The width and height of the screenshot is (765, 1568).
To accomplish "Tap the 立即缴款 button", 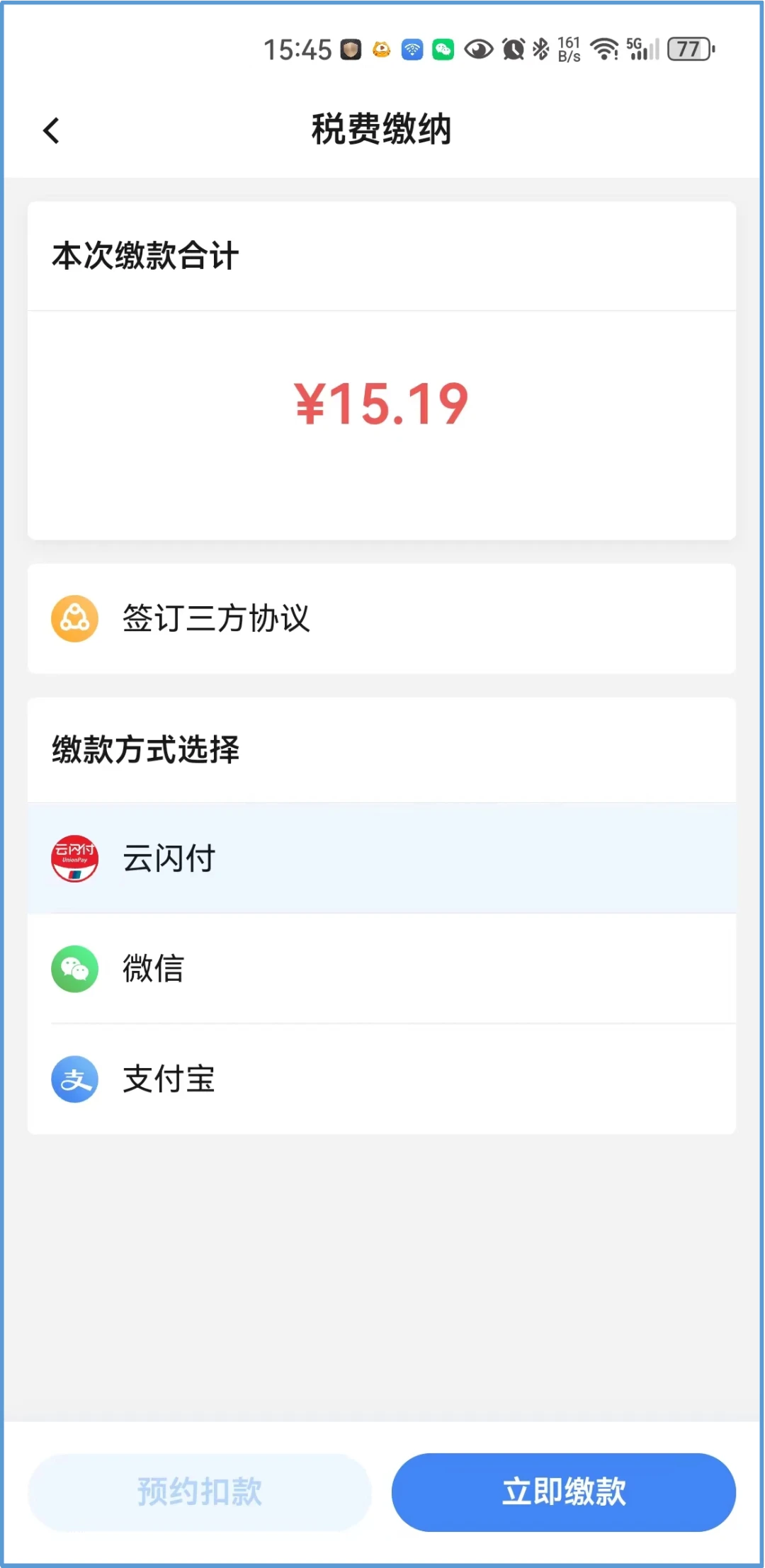I will click(x=564, y=1492).
